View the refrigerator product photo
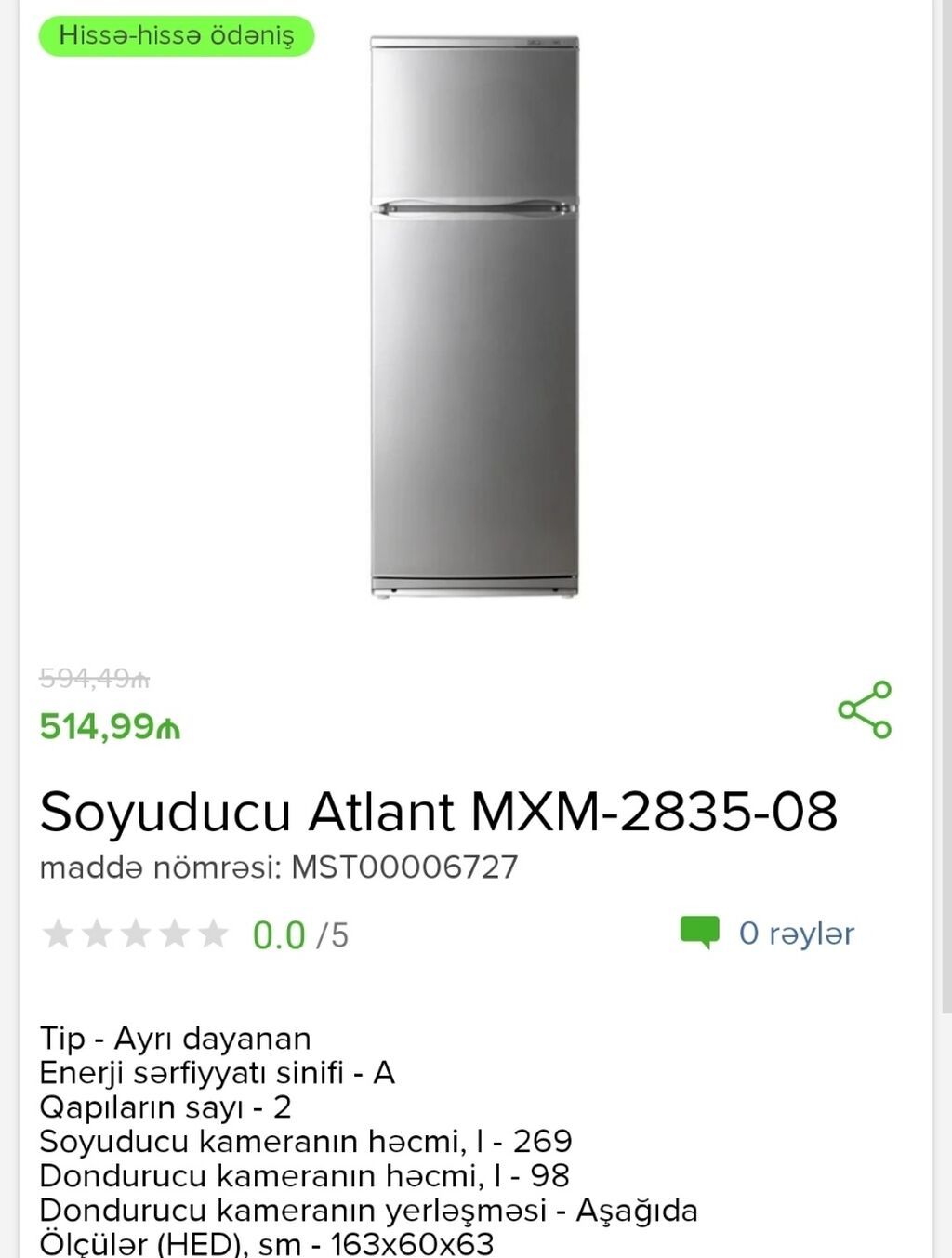The height and width of the screenshot is (1258, 952). [474, 316]
